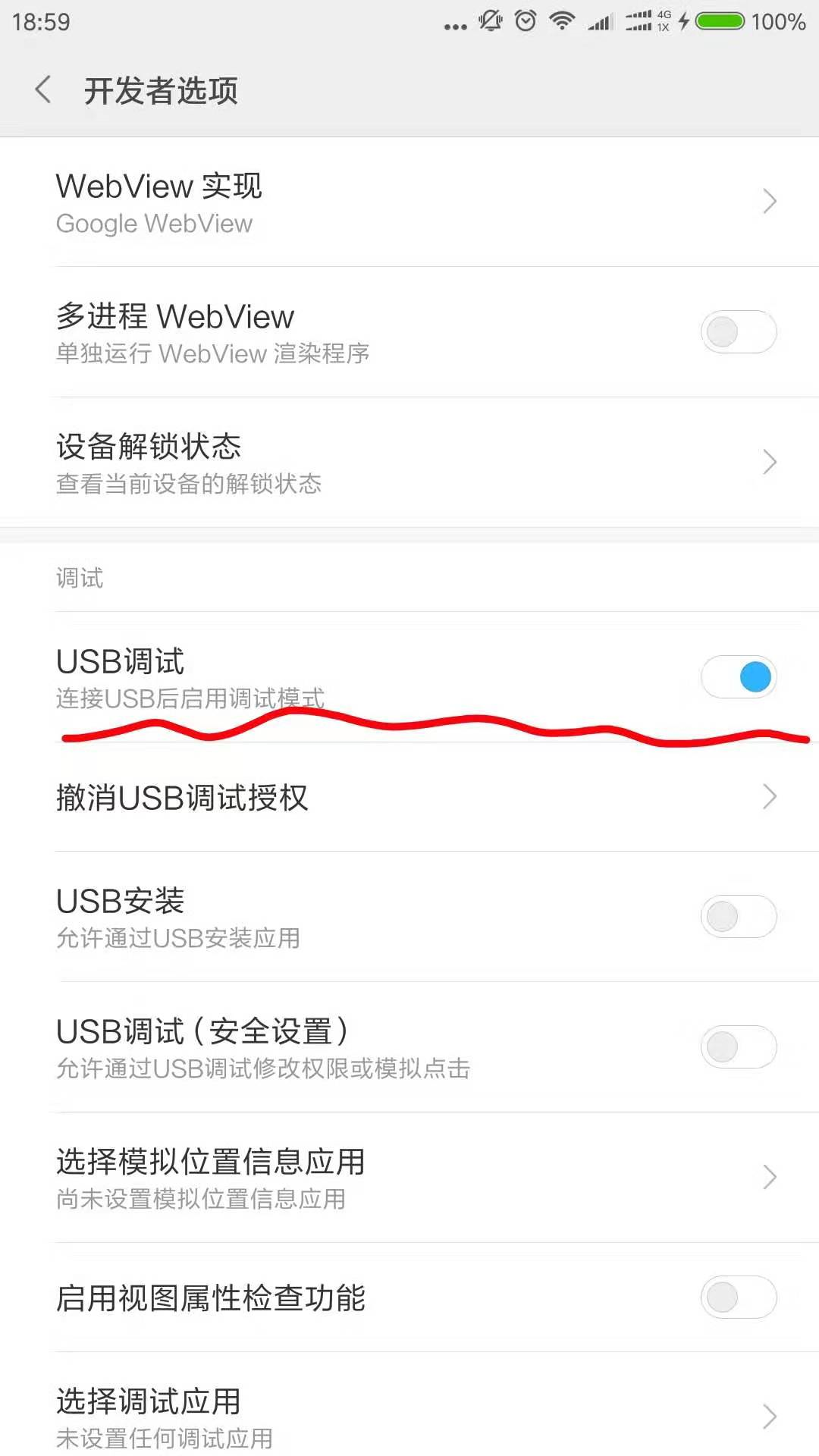
Task: Click the silent mode icon in status bar
Action: [491, 23]
